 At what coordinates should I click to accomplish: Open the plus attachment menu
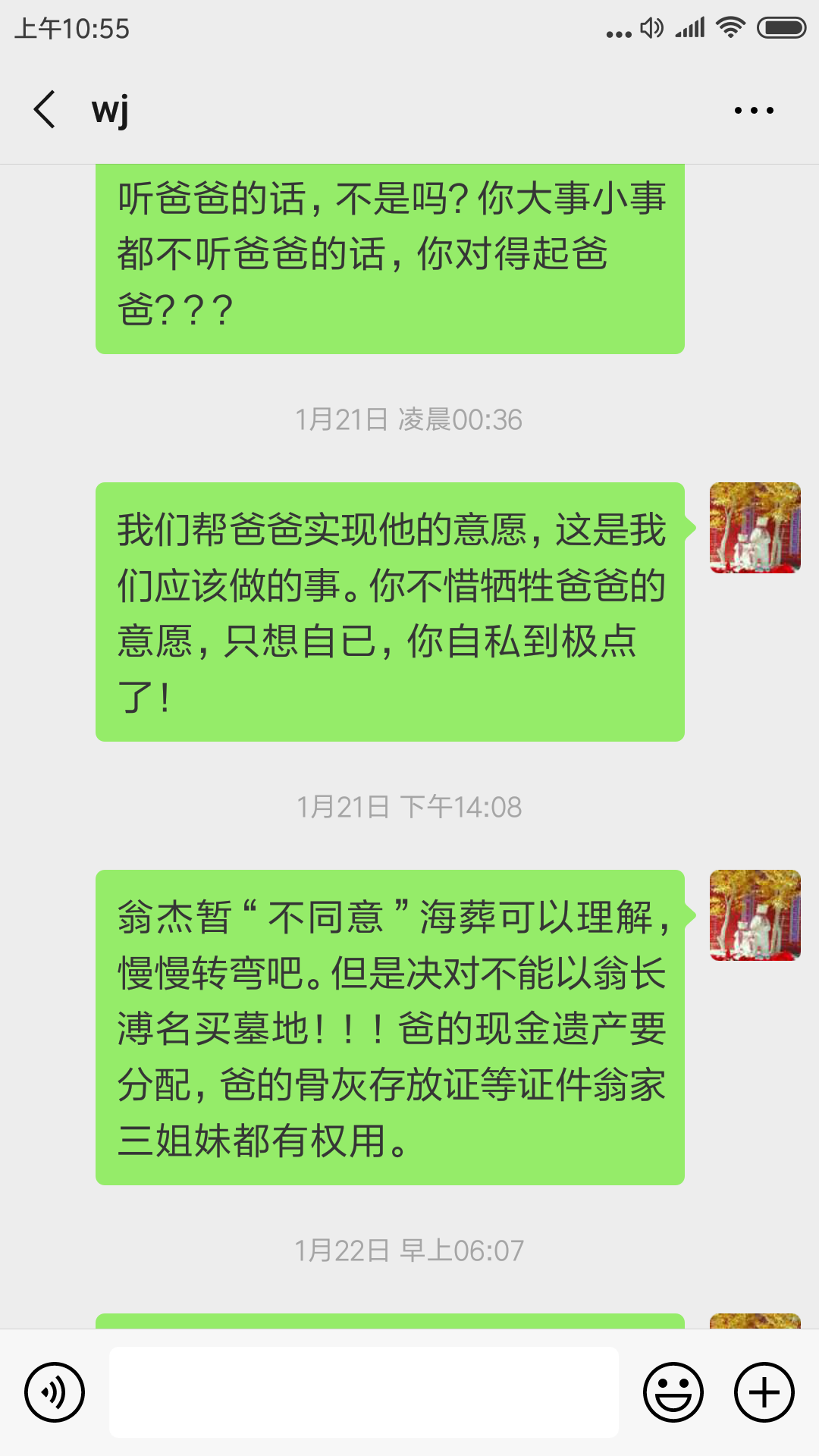(764, 1392)
